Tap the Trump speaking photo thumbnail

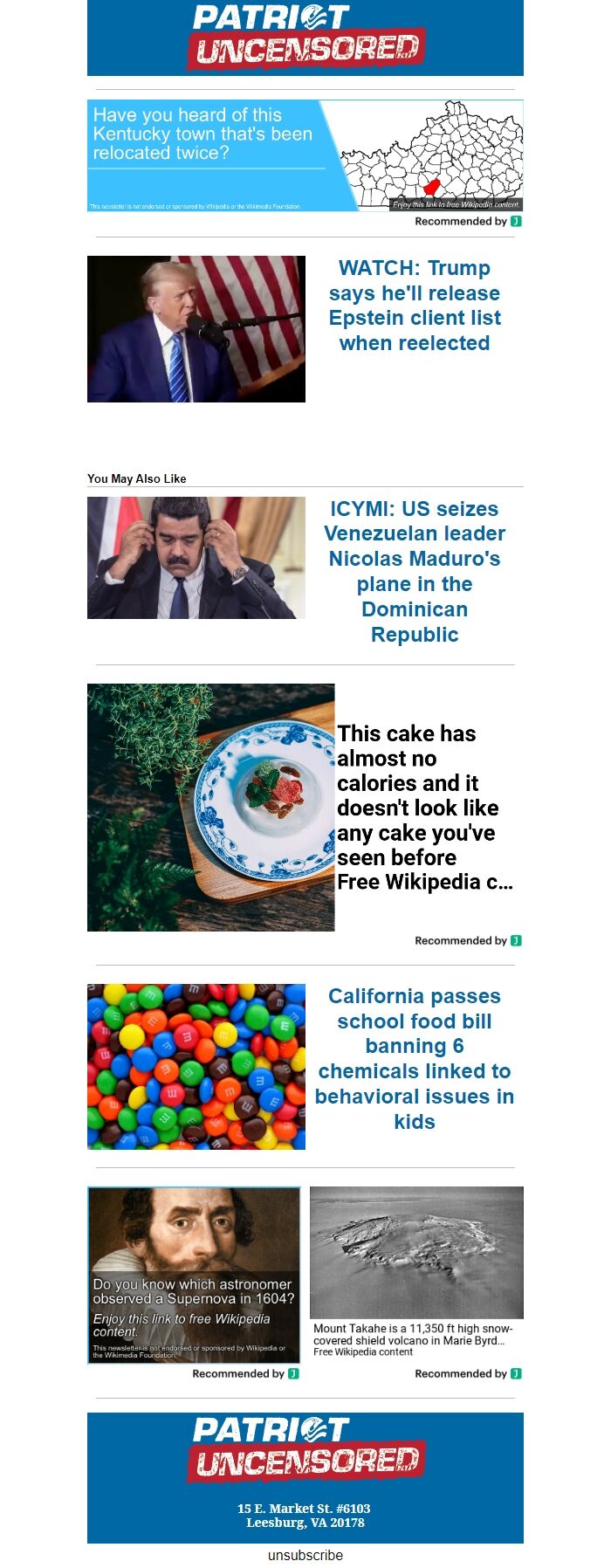click(x=196, y=329)
